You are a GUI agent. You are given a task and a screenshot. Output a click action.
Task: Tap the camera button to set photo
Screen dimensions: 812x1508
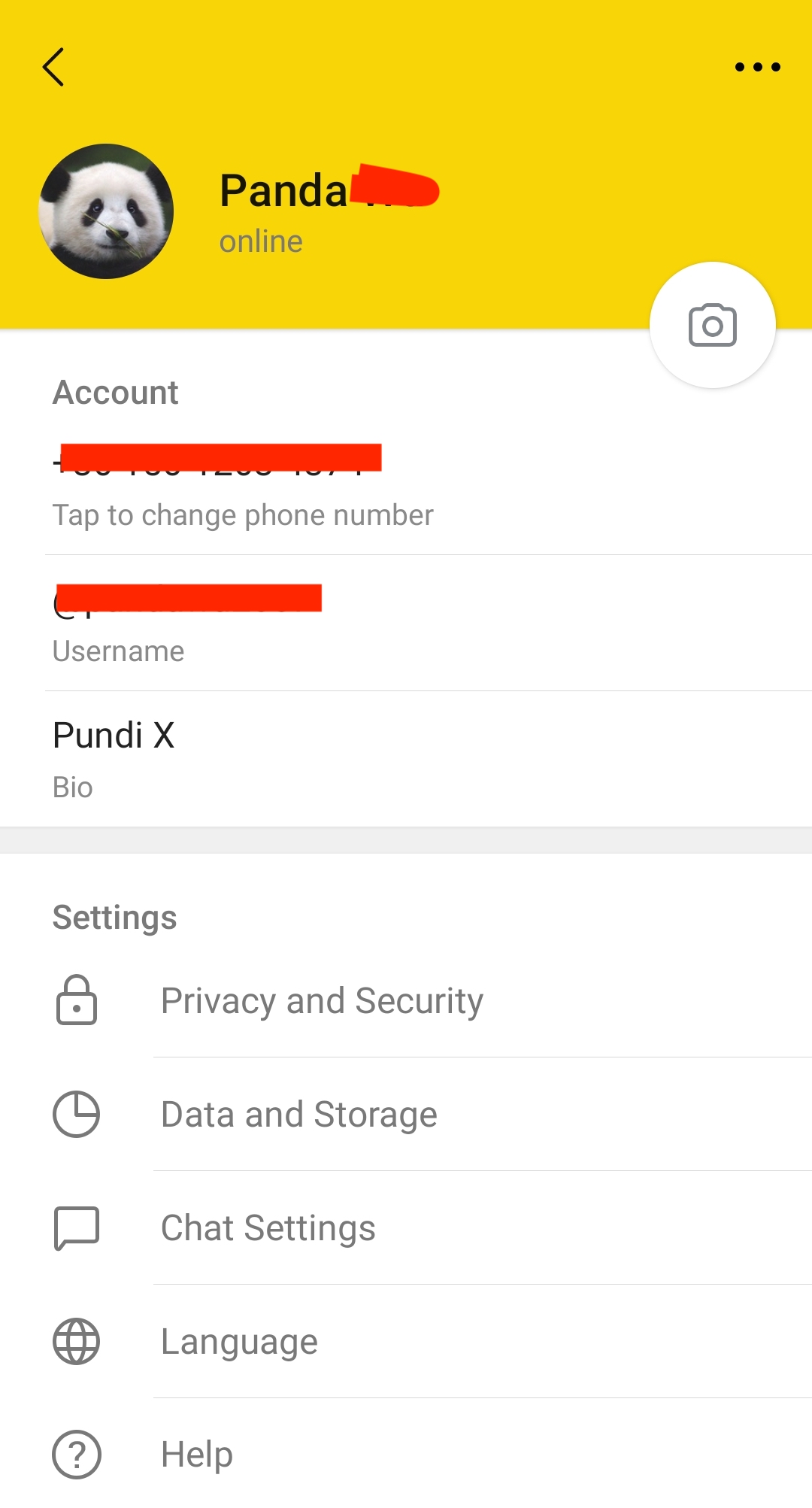[712, 325]
